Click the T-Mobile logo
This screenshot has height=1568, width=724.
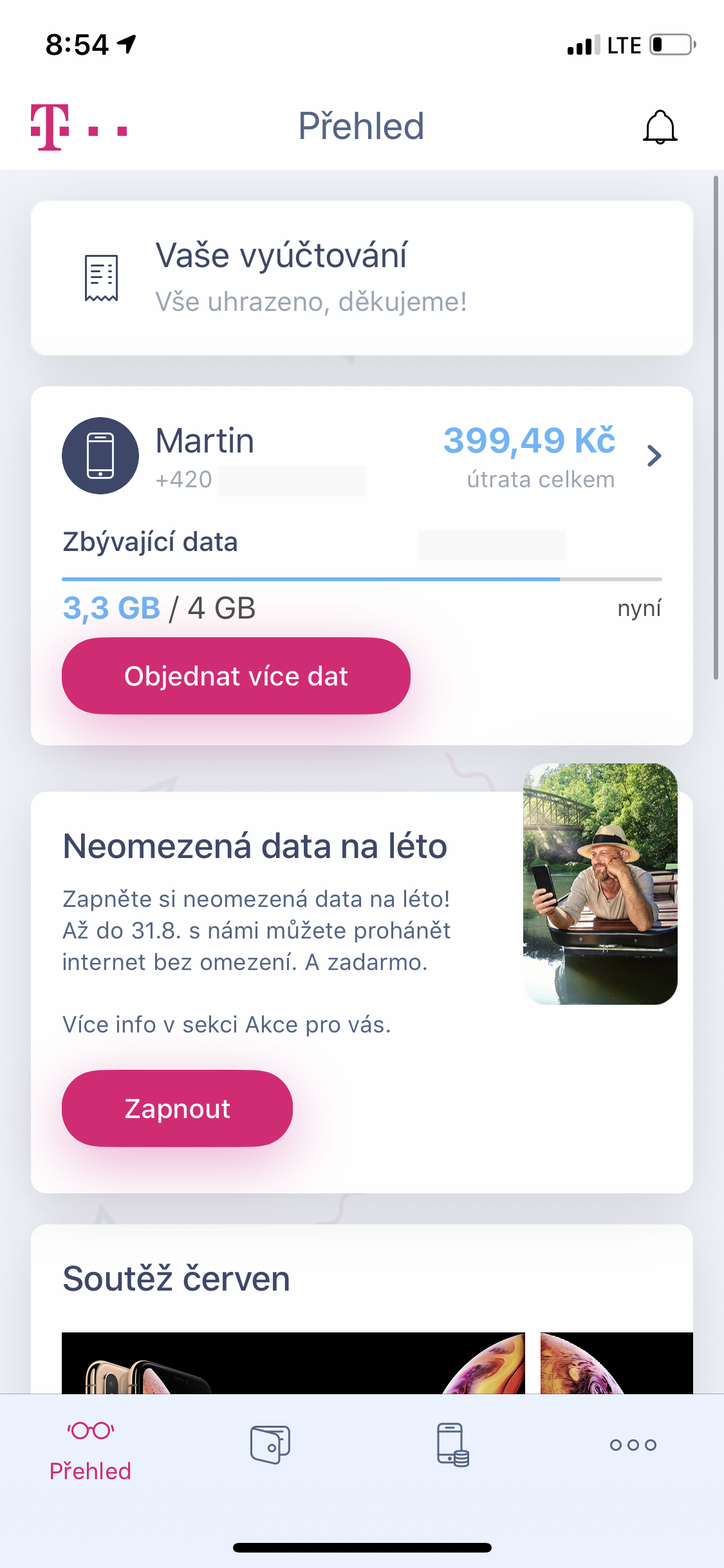coord(77,126)
